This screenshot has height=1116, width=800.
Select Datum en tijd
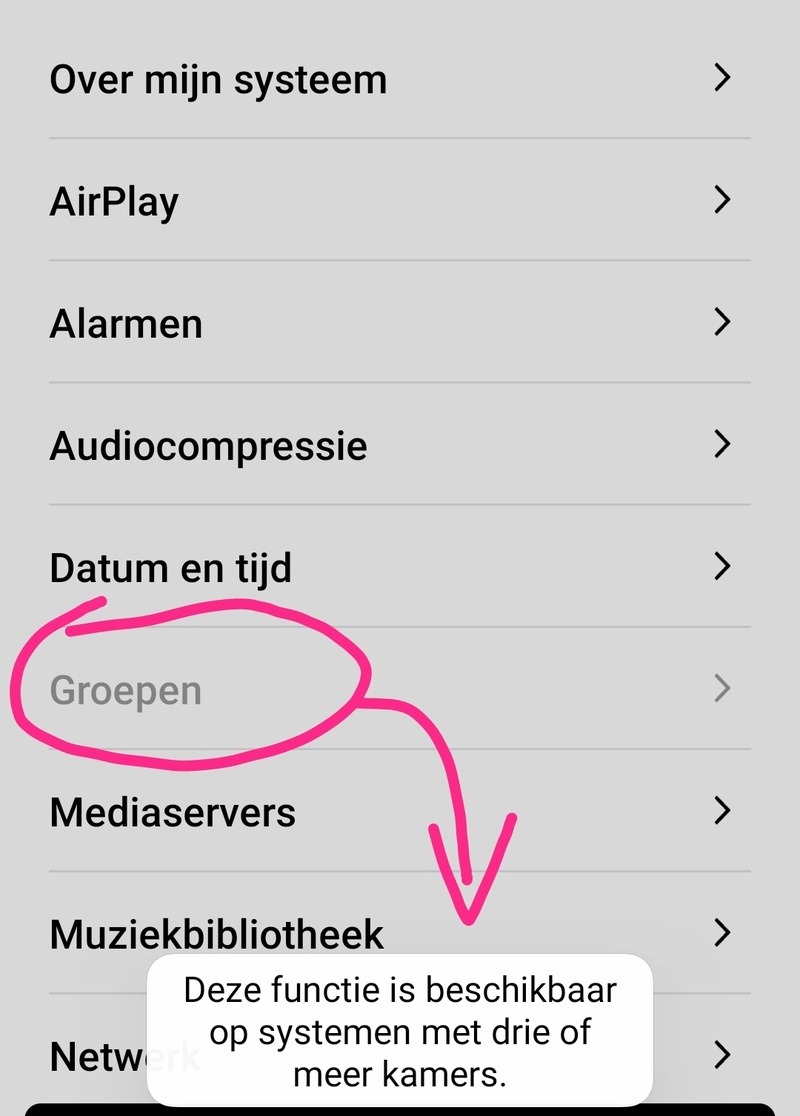(171, 568)
